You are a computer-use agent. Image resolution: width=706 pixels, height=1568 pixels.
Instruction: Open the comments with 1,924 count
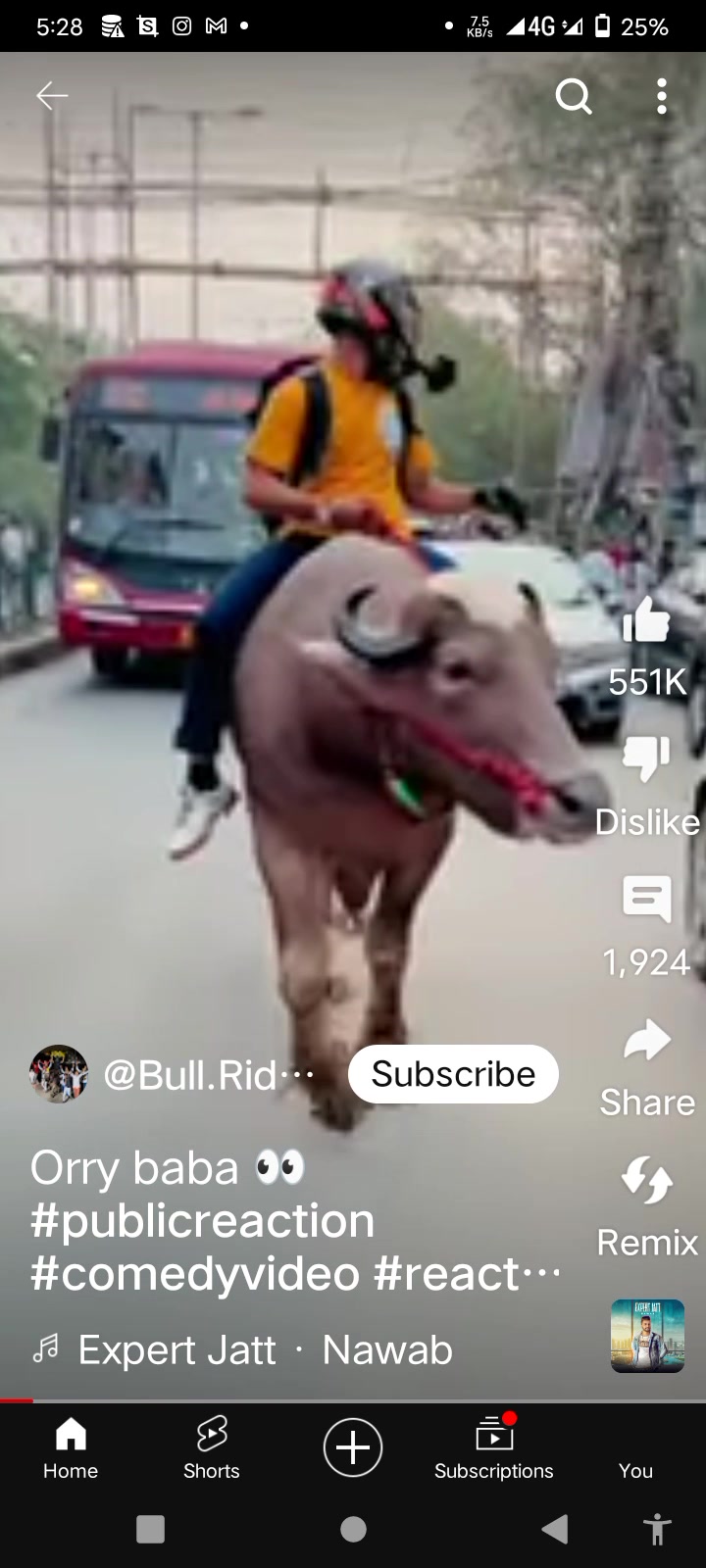646,926
